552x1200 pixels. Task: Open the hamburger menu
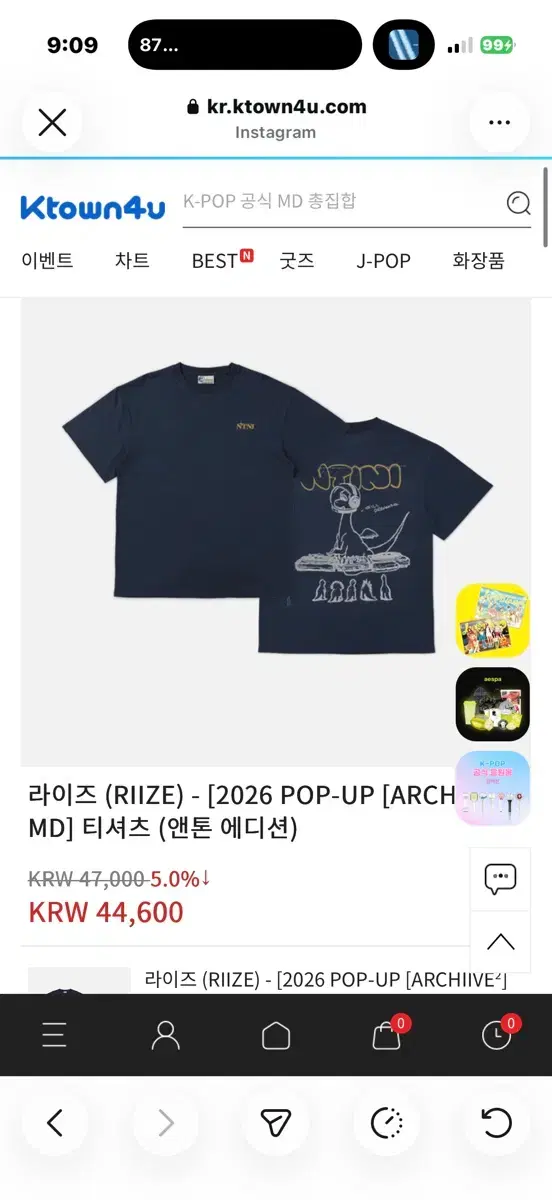pyautogui.click(x=55, y=1035)
